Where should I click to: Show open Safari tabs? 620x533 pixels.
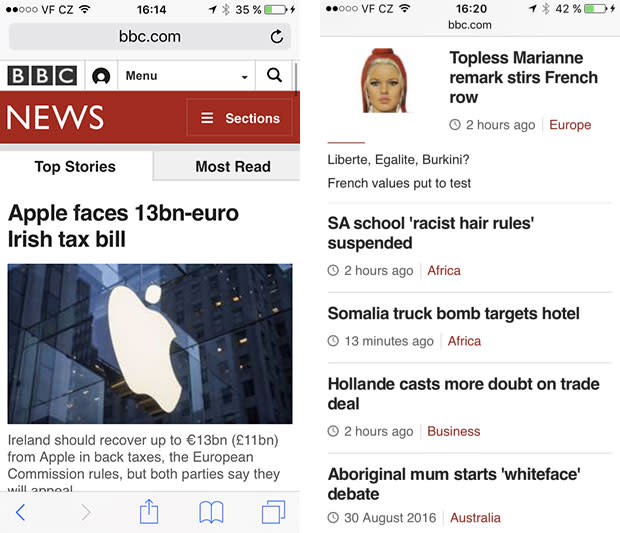pyautogui.click(x=273, y=512)
